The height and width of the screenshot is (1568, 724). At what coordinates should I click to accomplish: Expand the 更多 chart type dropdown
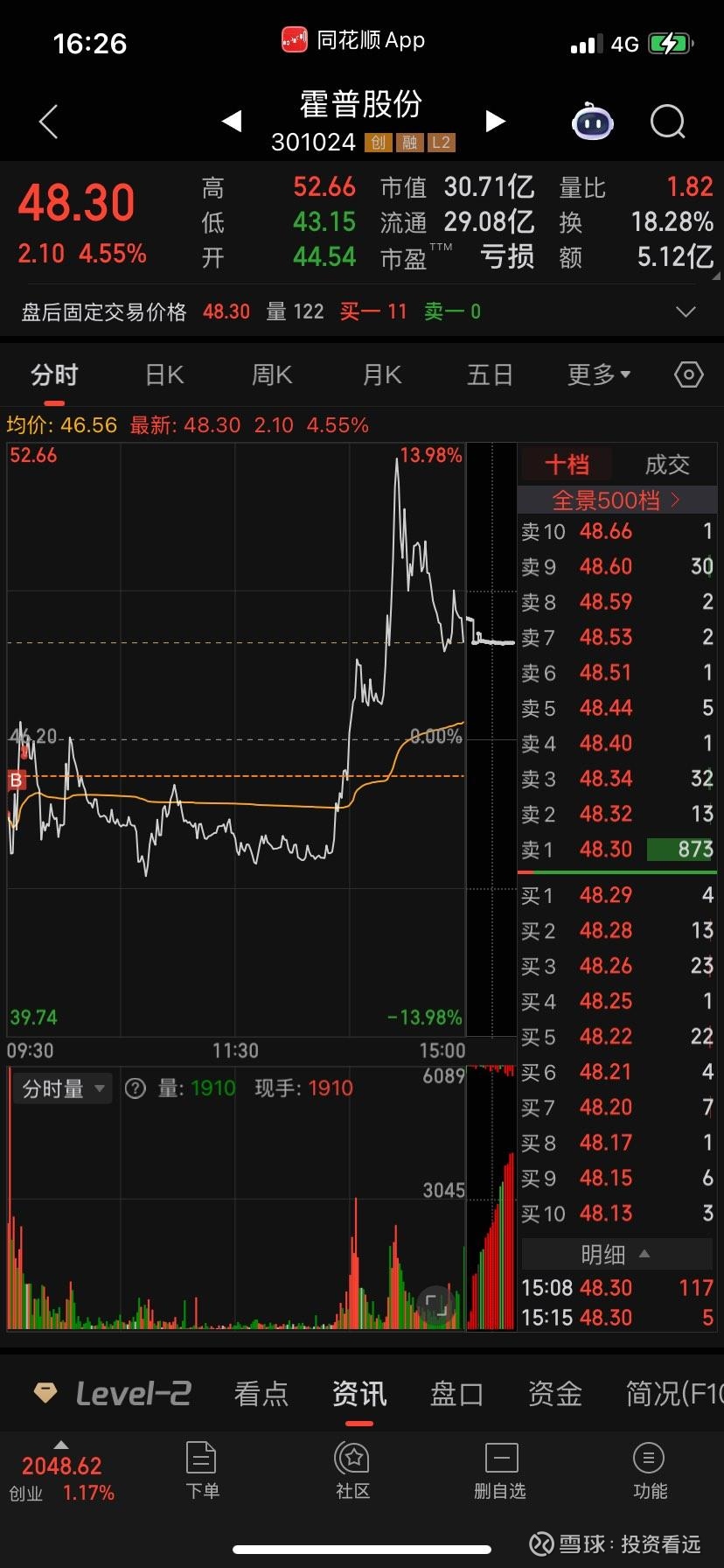coord(598,374)
